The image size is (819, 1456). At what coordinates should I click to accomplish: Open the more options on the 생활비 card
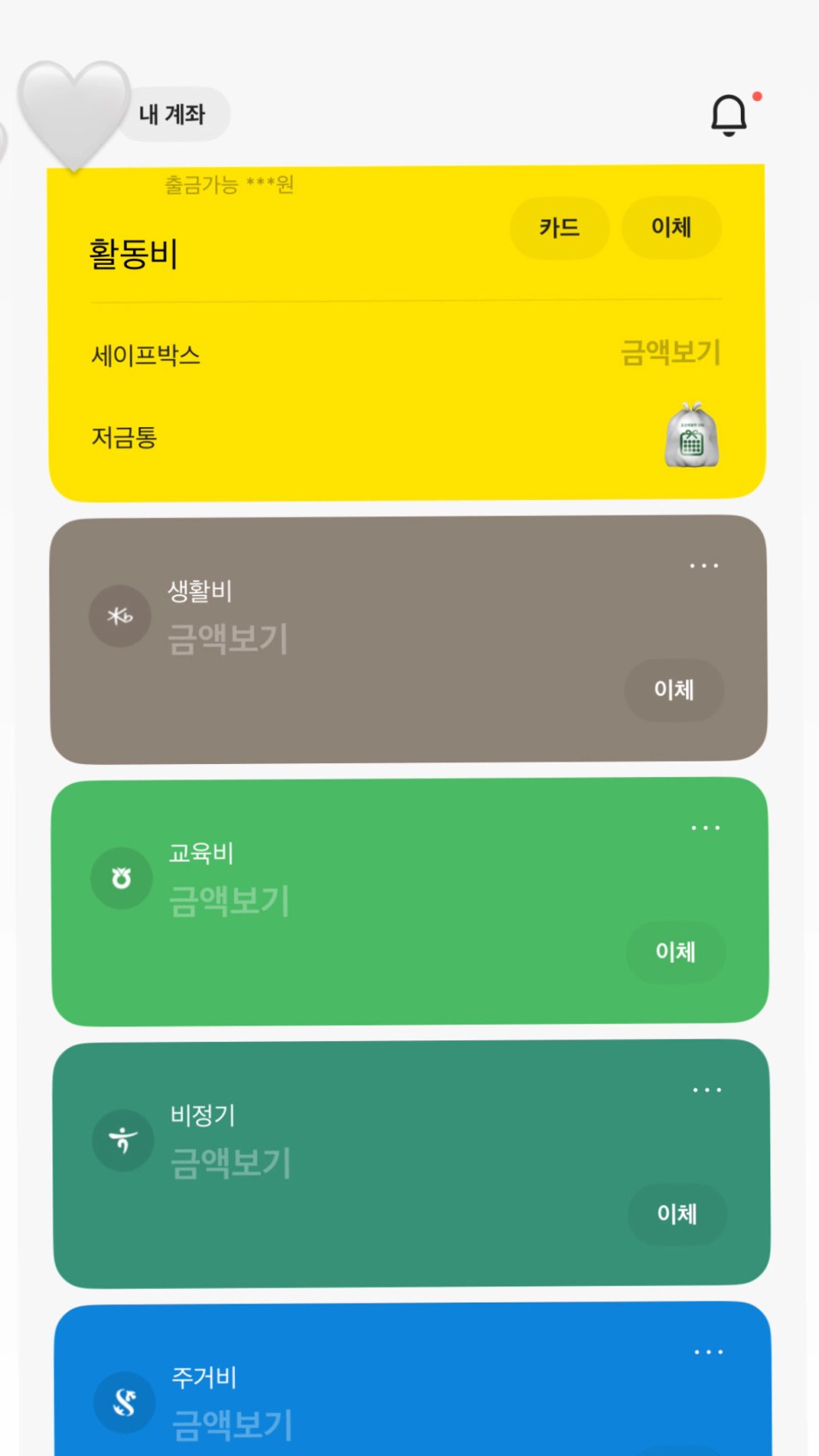(703, 566)
